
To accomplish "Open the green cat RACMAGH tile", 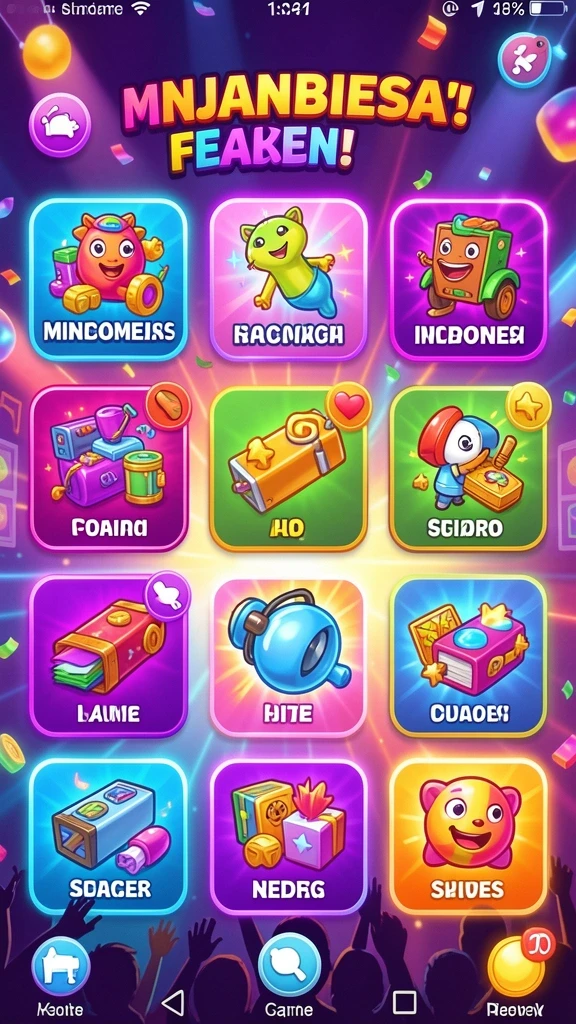I will 288,280.
